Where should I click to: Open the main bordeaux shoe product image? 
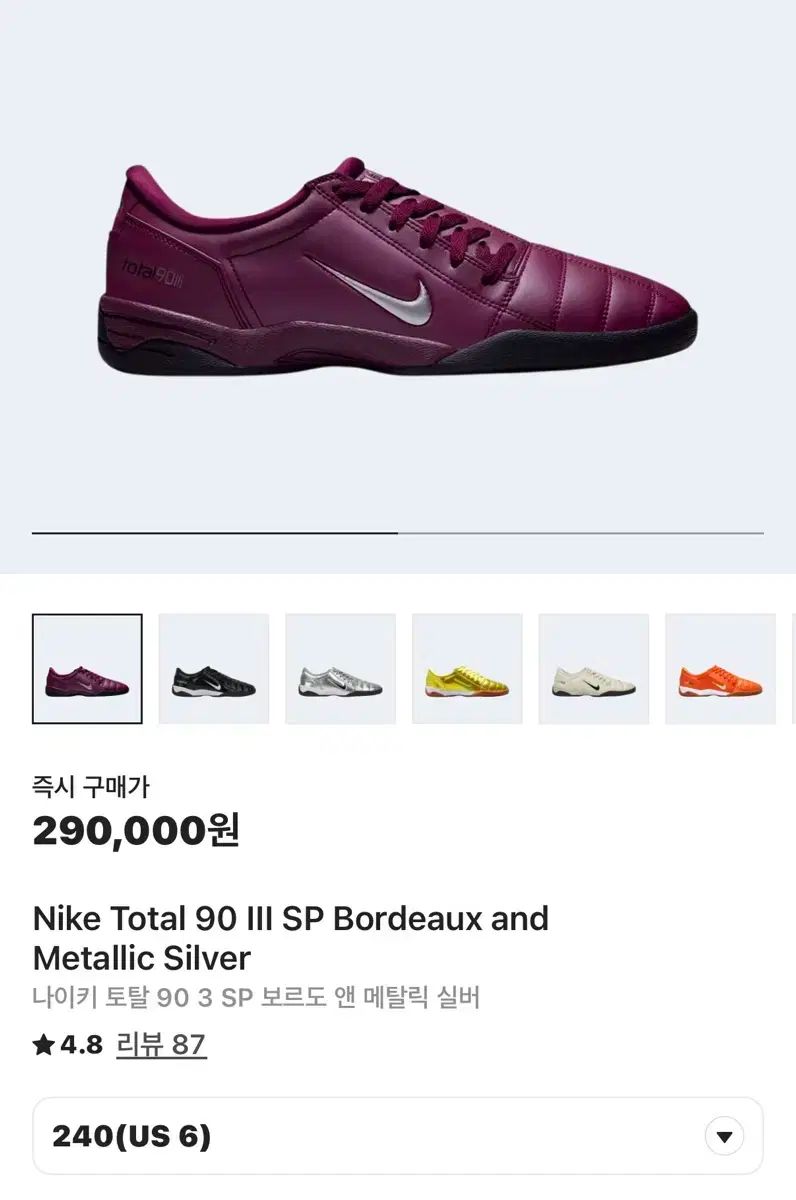click(398, 270)
